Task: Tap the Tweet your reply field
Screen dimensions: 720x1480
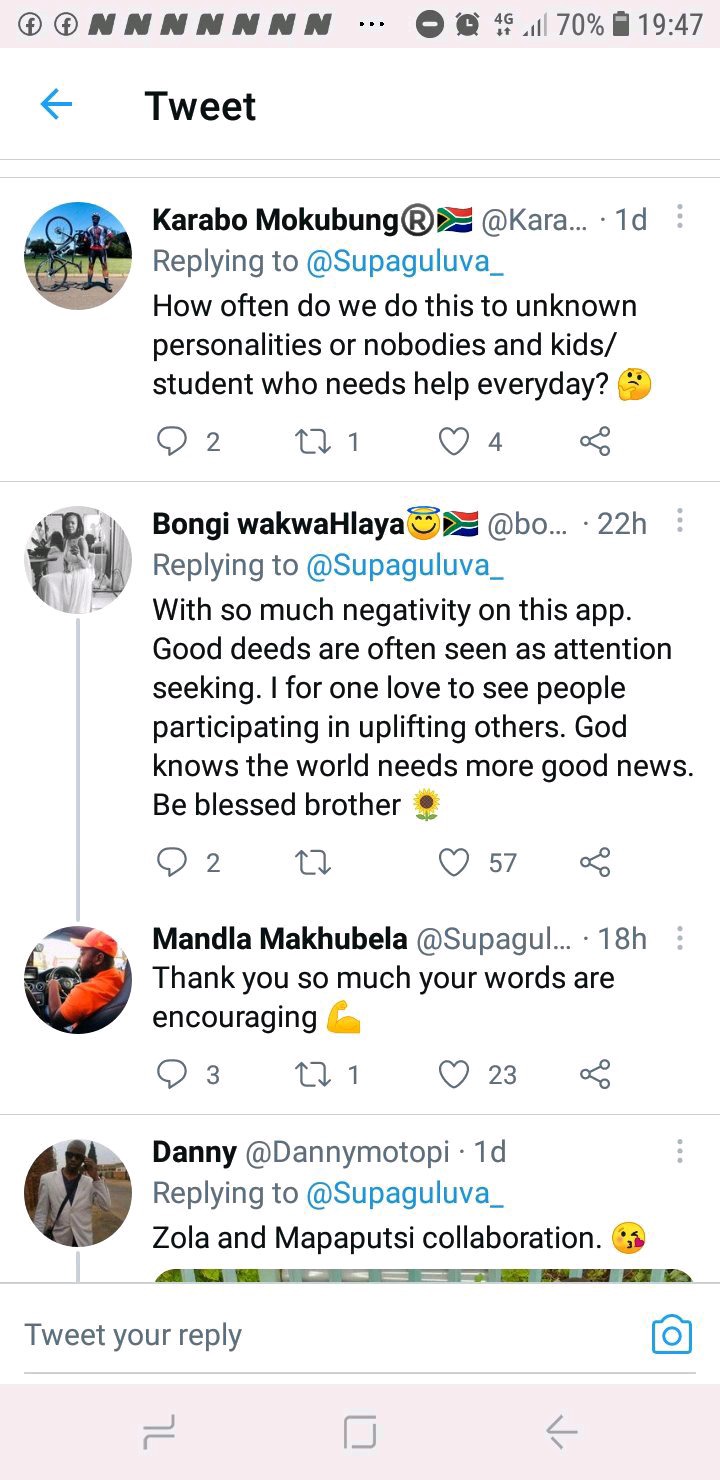Action: (330, 1335)
